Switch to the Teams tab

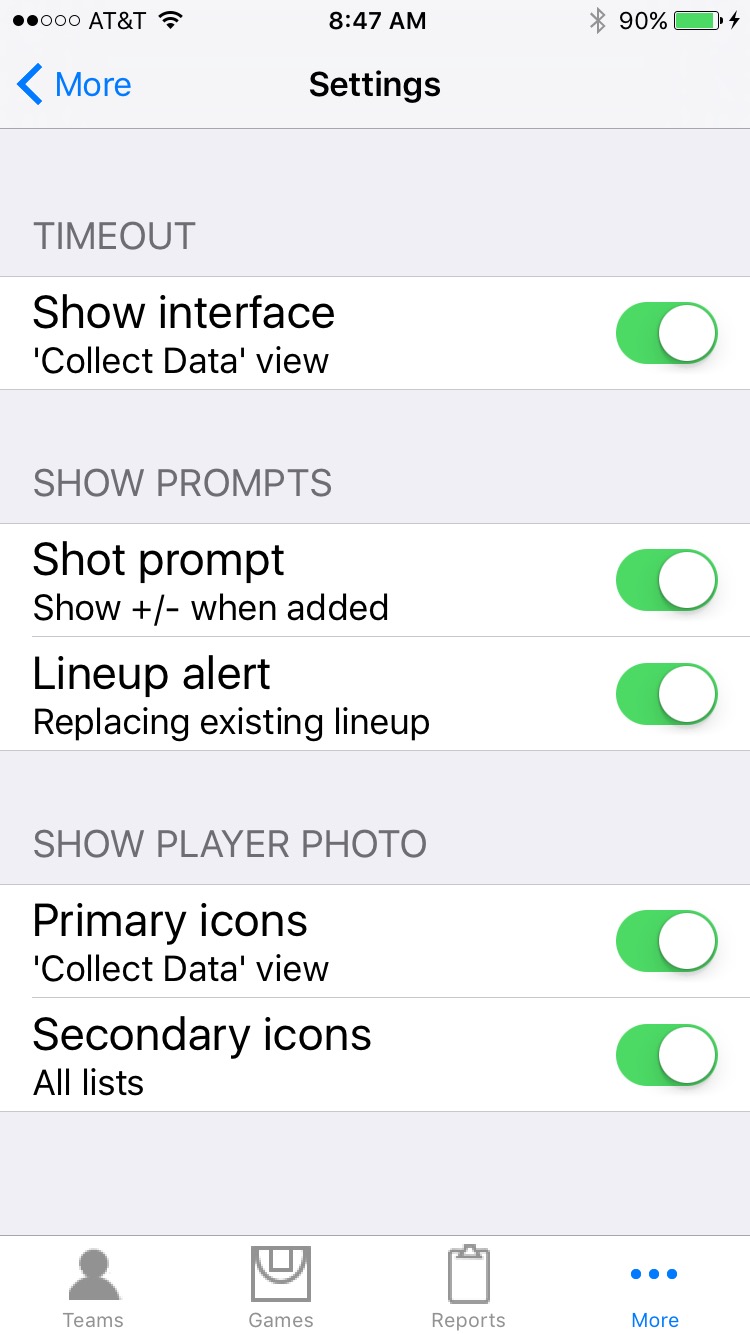[93, 1288]
